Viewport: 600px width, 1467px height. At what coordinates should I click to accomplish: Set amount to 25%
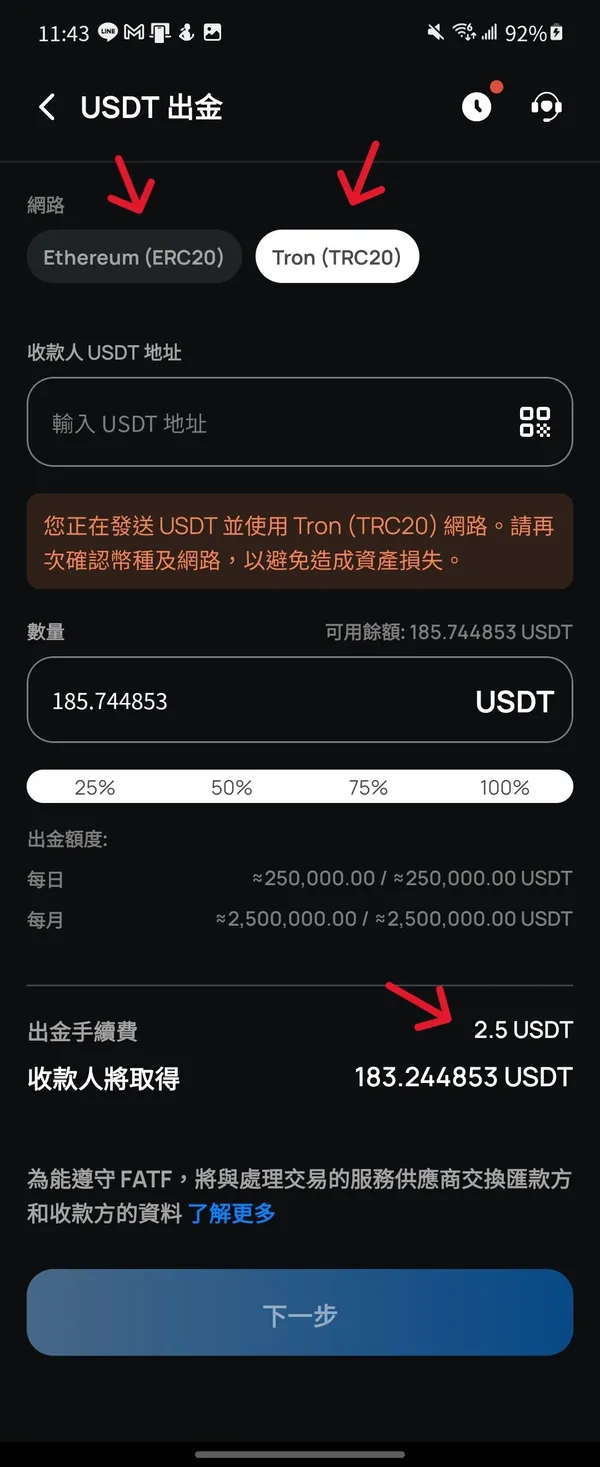tap(95, 787)
